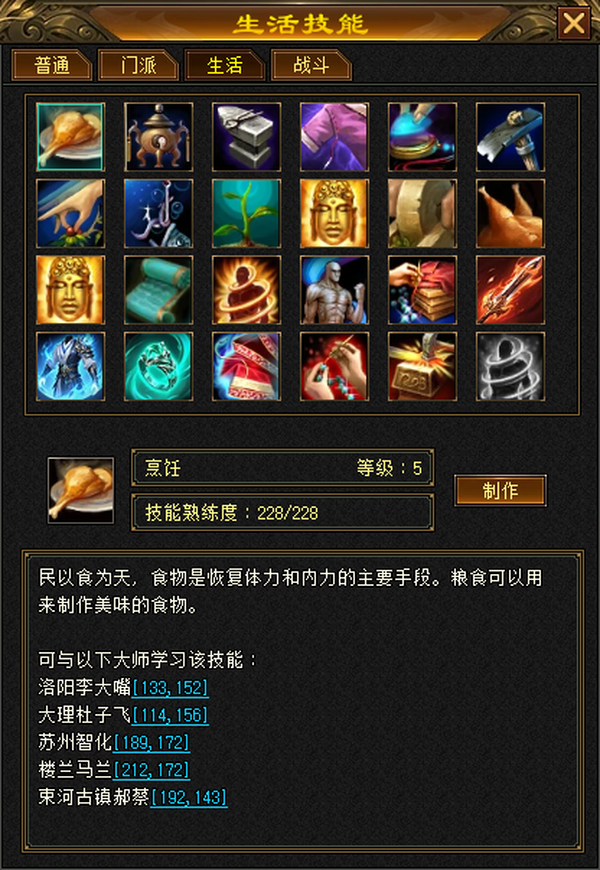The width and height of the screenshot is (600, 870).
Task: Select the jade ring skill icon
Action: coord(158,367)
